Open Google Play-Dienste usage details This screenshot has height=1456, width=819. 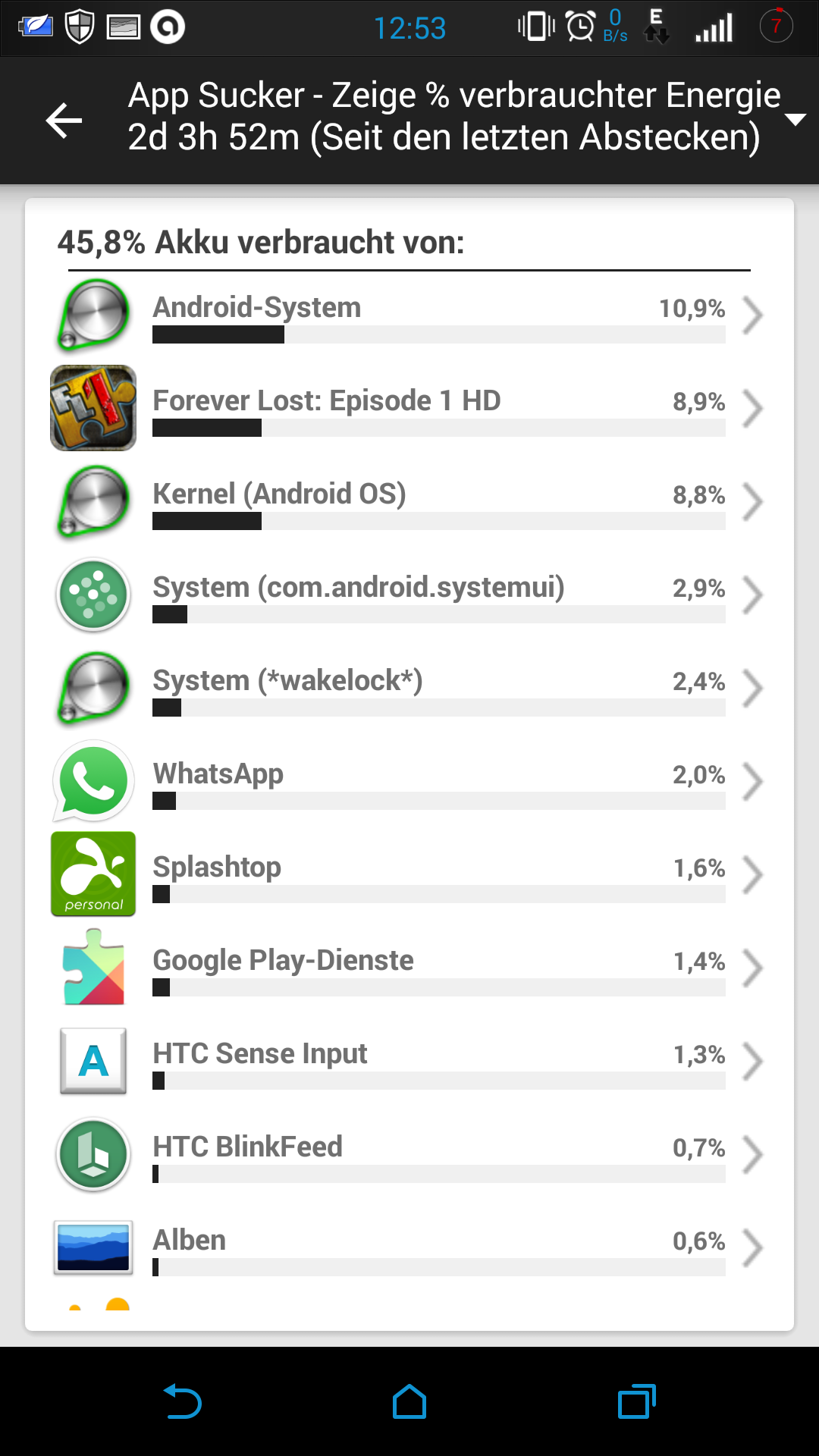409,968
